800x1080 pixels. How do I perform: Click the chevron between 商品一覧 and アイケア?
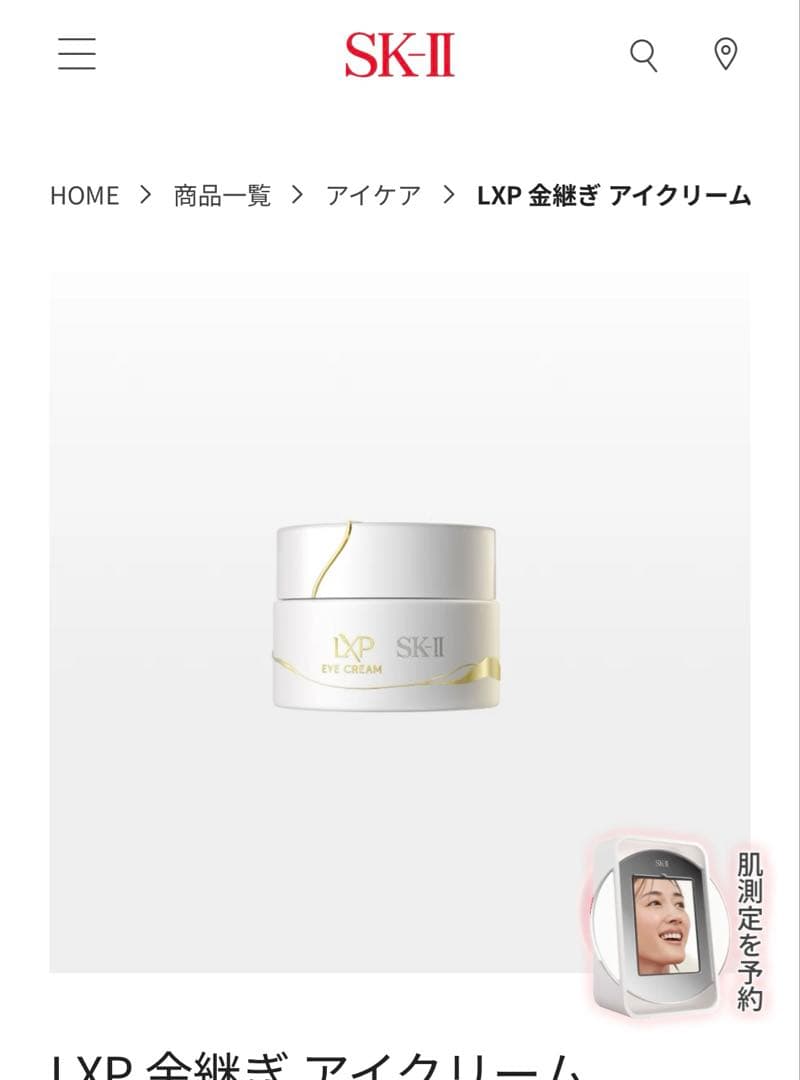click(296, 196)
